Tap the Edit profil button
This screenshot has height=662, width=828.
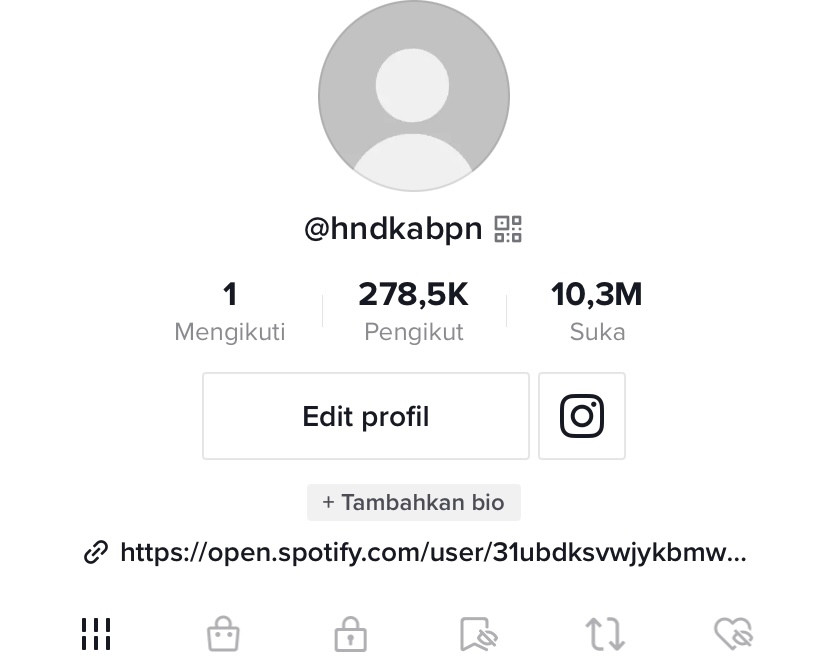tap(365, 416)
